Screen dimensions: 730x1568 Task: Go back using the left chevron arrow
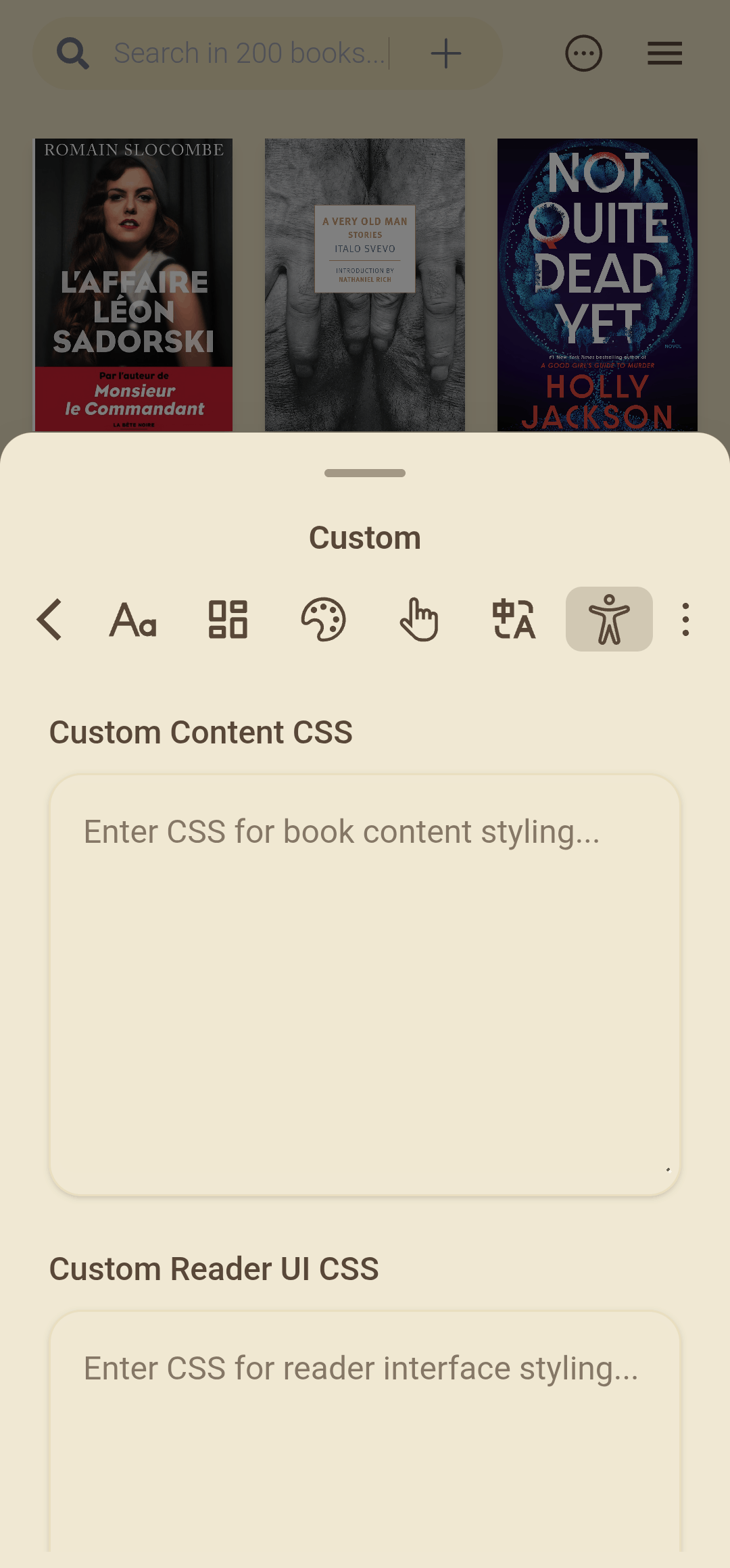[x=49, y=619]
